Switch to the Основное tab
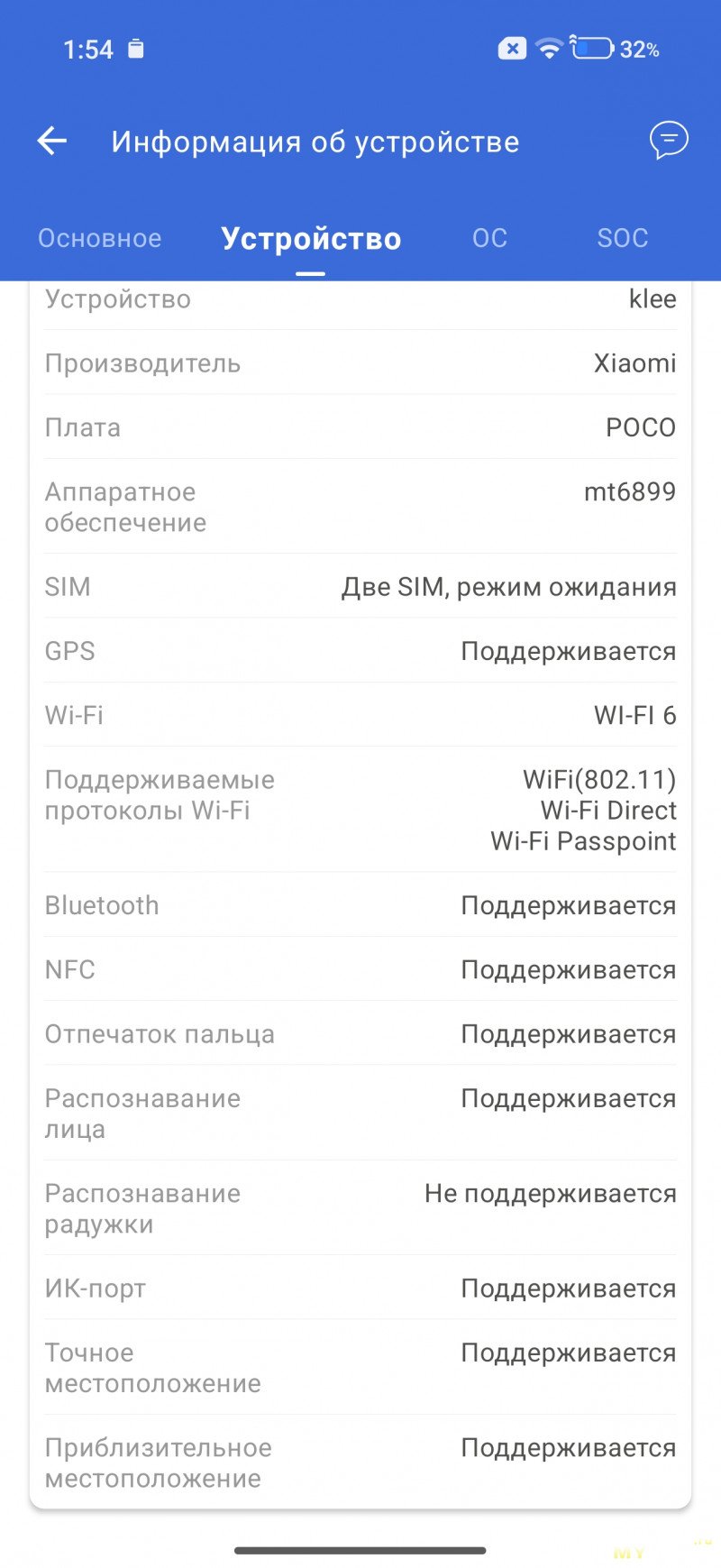 tap(100, 238)
